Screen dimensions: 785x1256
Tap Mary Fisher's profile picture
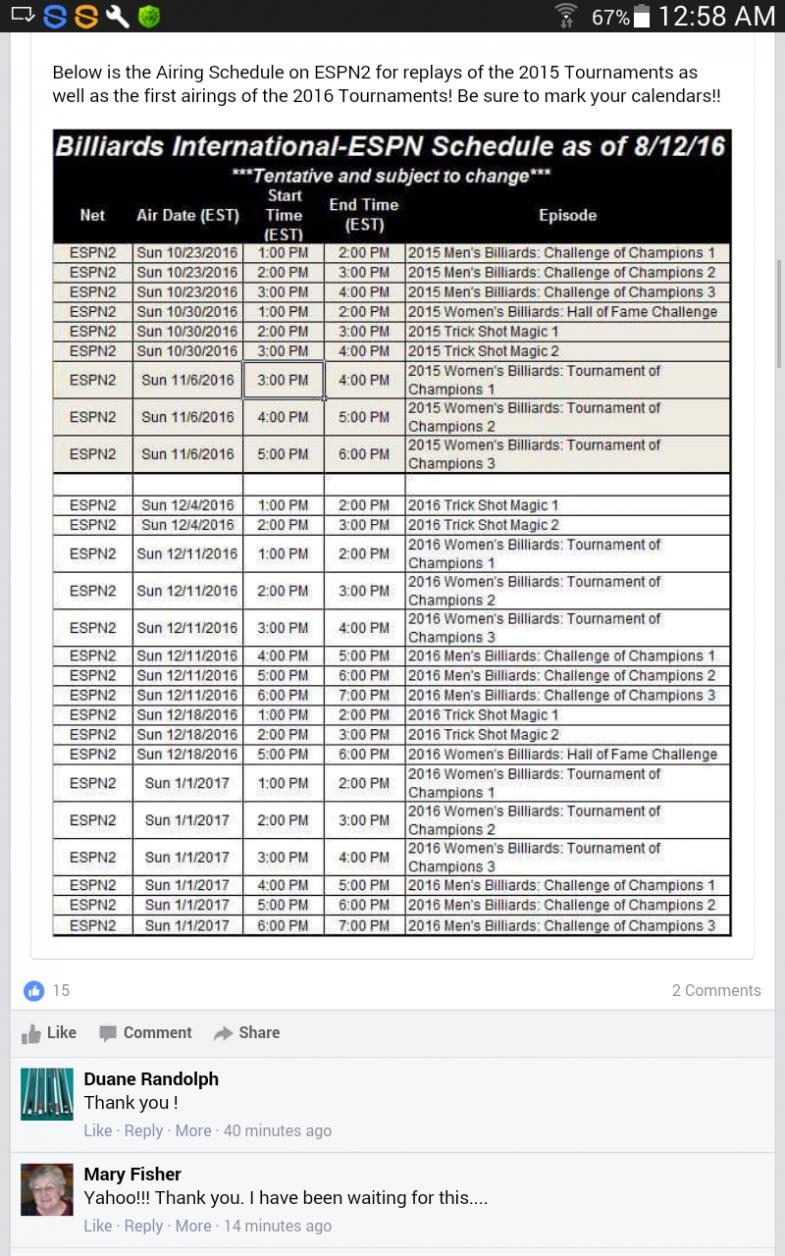(47, 1189)
